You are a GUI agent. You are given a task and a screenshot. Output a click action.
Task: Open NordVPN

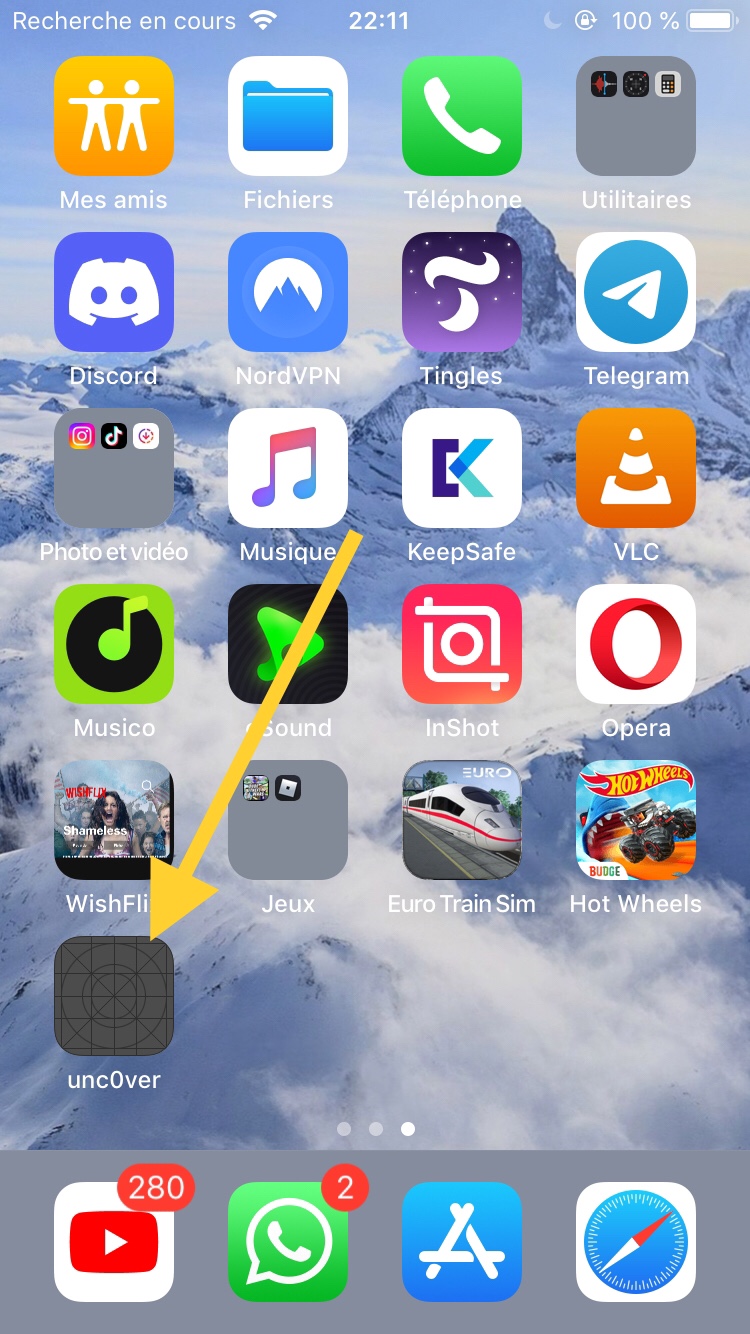tap(288, 292)
